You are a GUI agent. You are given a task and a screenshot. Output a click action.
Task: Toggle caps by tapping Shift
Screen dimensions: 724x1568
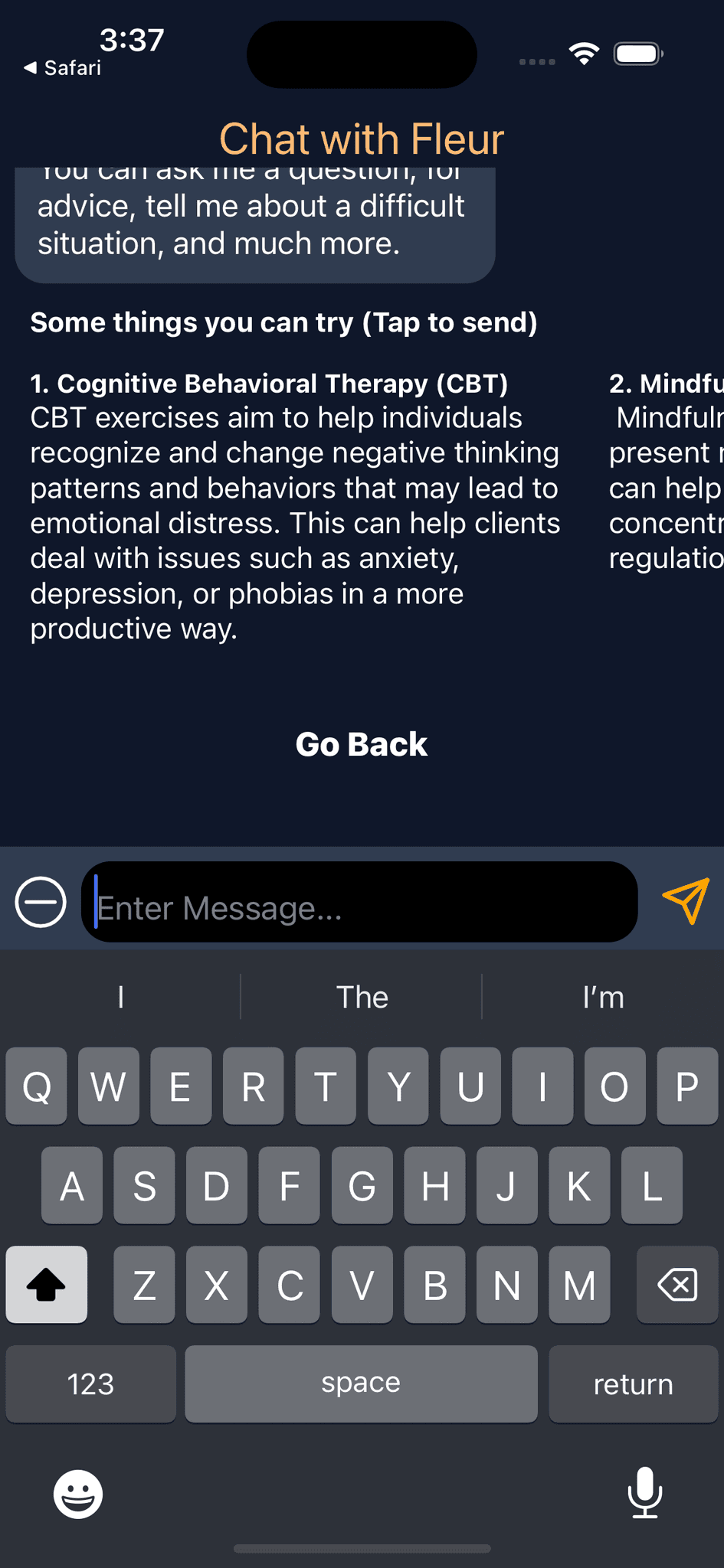click(x=46, y=1285)
